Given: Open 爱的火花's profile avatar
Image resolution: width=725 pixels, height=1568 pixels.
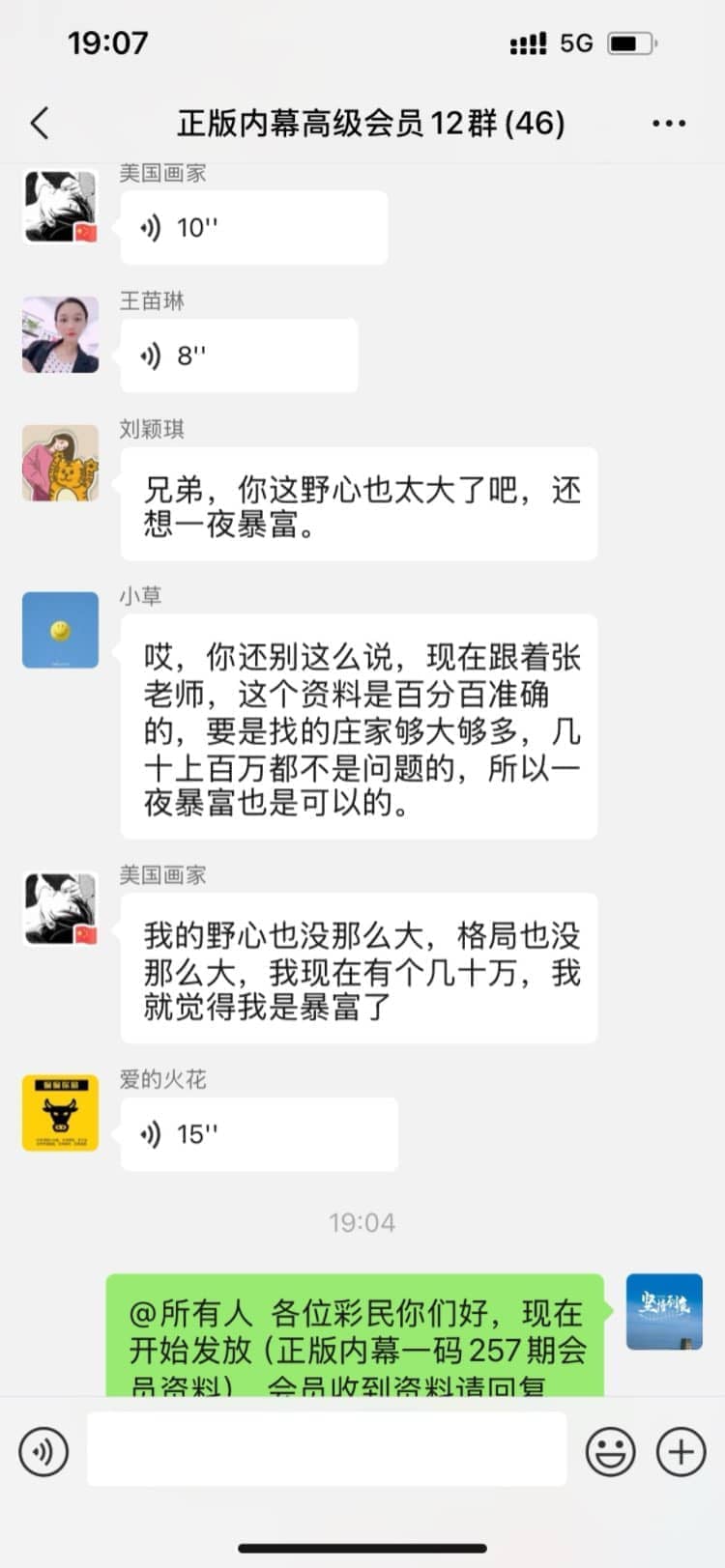Looking at the screenshot, I should (x=60, y=1113).
